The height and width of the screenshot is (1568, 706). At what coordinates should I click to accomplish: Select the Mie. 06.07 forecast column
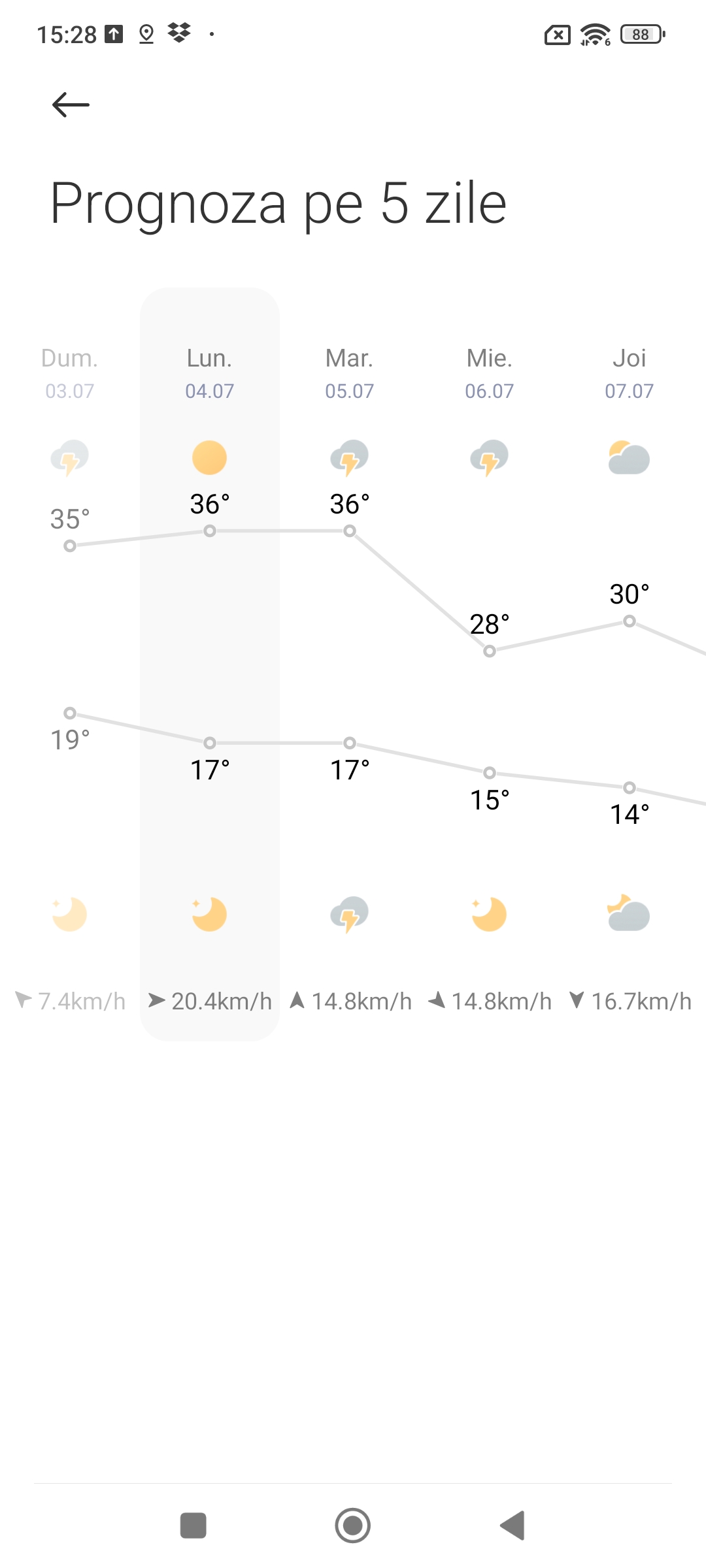tap(490, 664)
